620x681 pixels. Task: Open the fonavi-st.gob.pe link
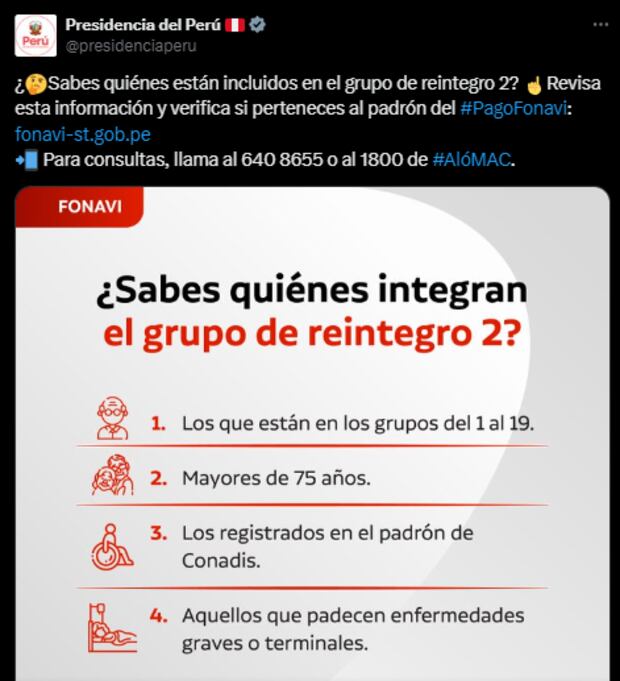coord(83,133)
